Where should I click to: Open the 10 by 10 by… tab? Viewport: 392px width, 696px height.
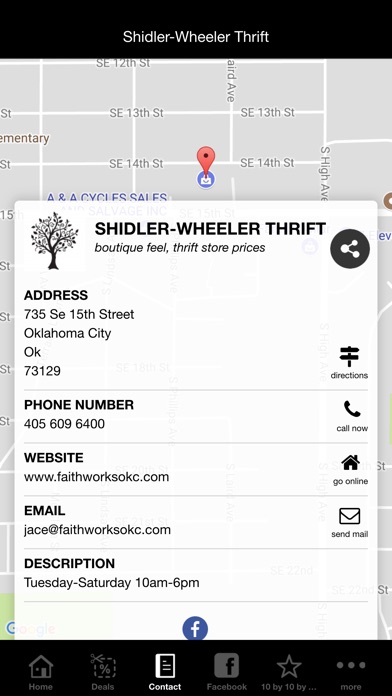[289, 672]
